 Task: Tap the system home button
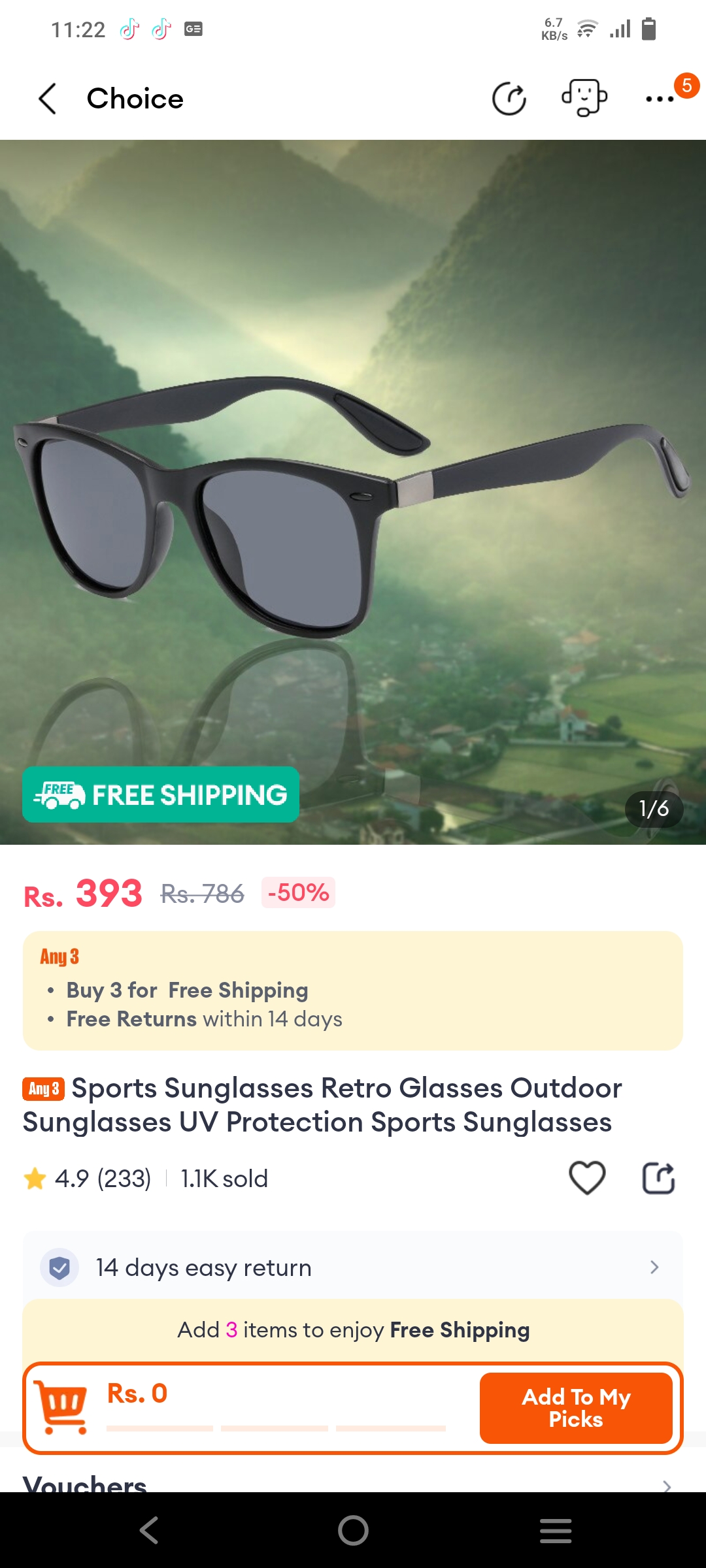click(353, 1530)
